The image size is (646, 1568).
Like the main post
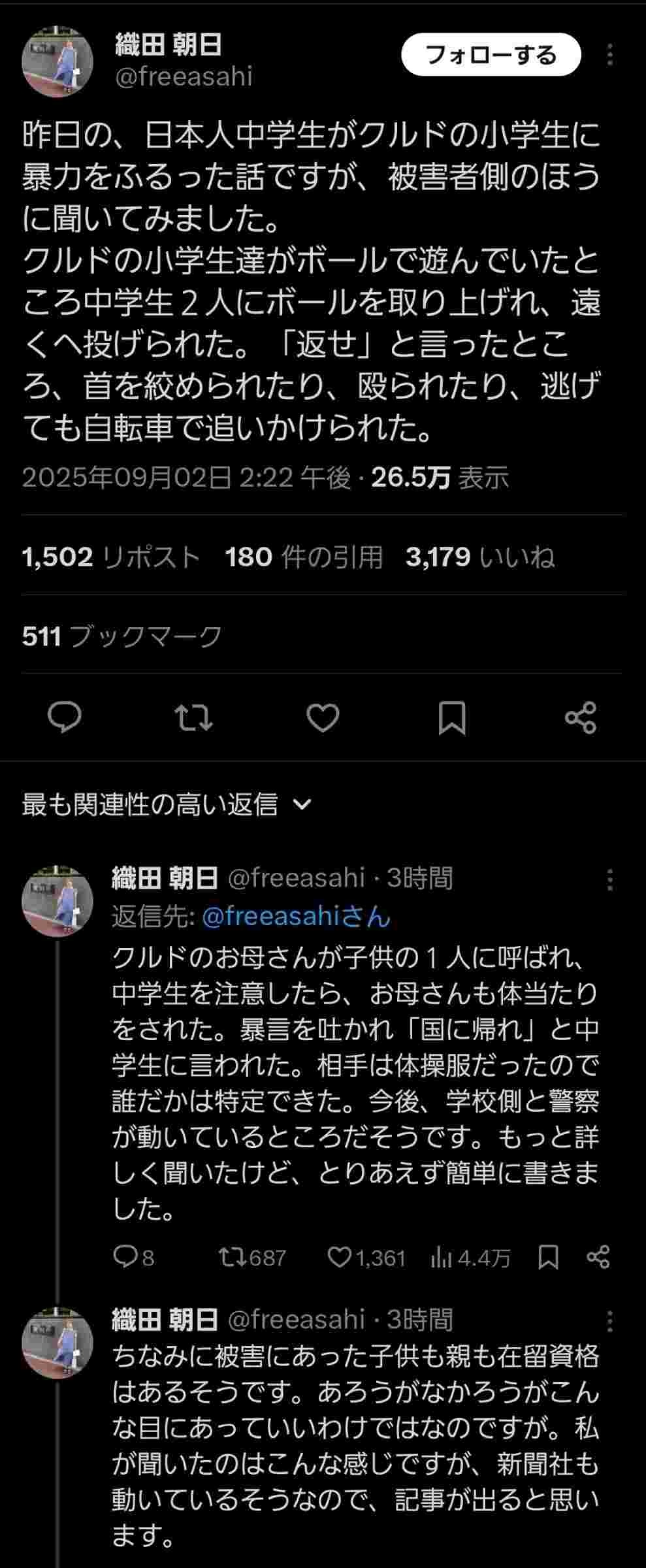[323, 717]
